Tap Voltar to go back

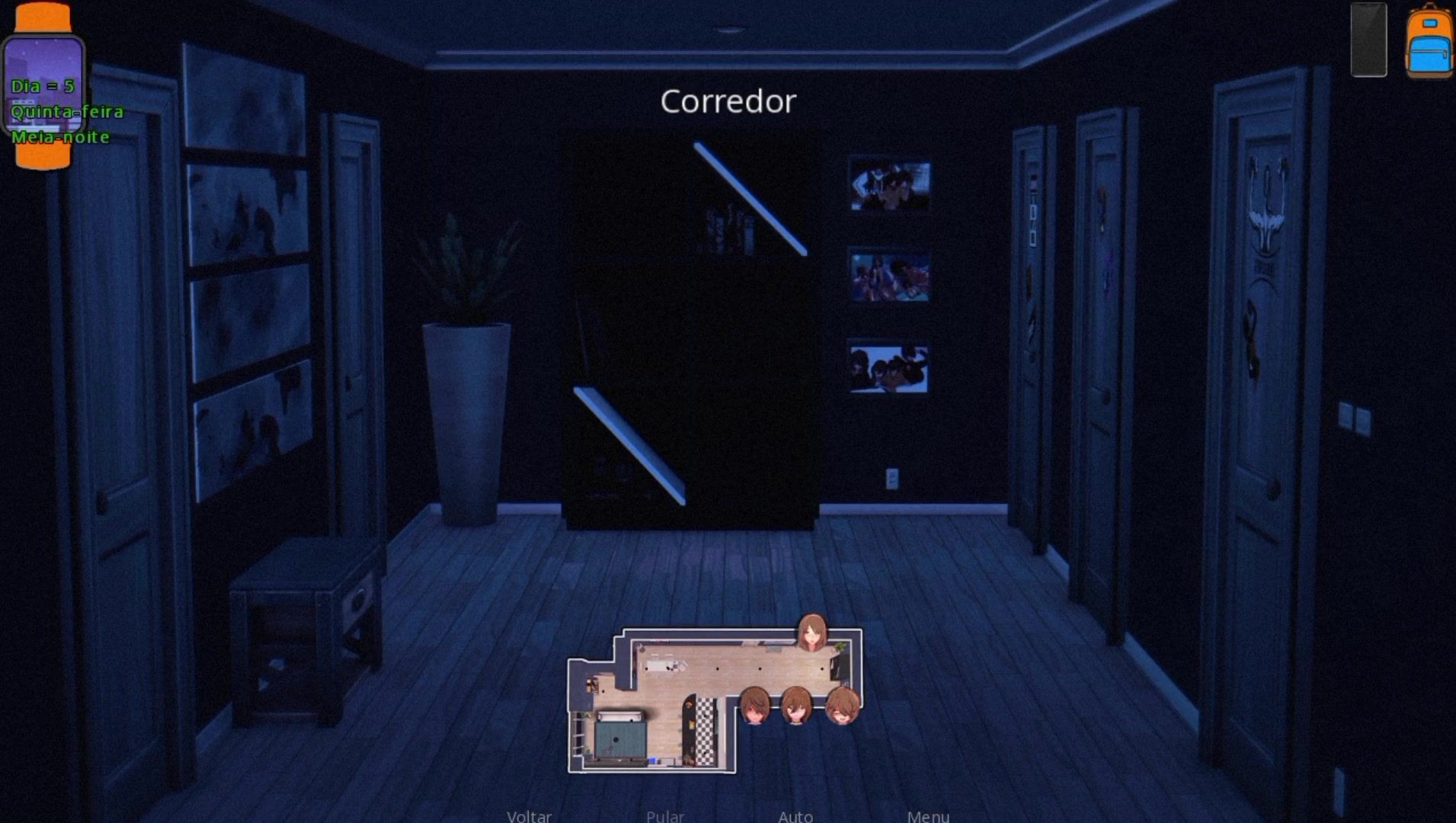point(529,816)
